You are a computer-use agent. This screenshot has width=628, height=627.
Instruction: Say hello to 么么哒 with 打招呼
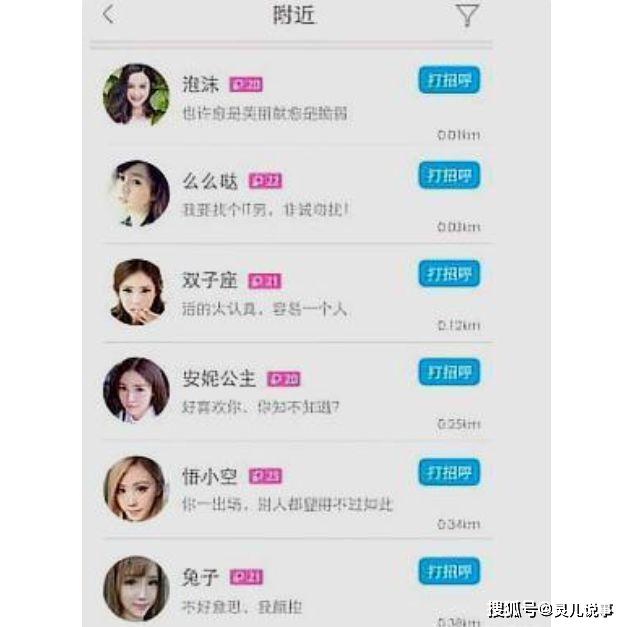click(x=449, y=176)
